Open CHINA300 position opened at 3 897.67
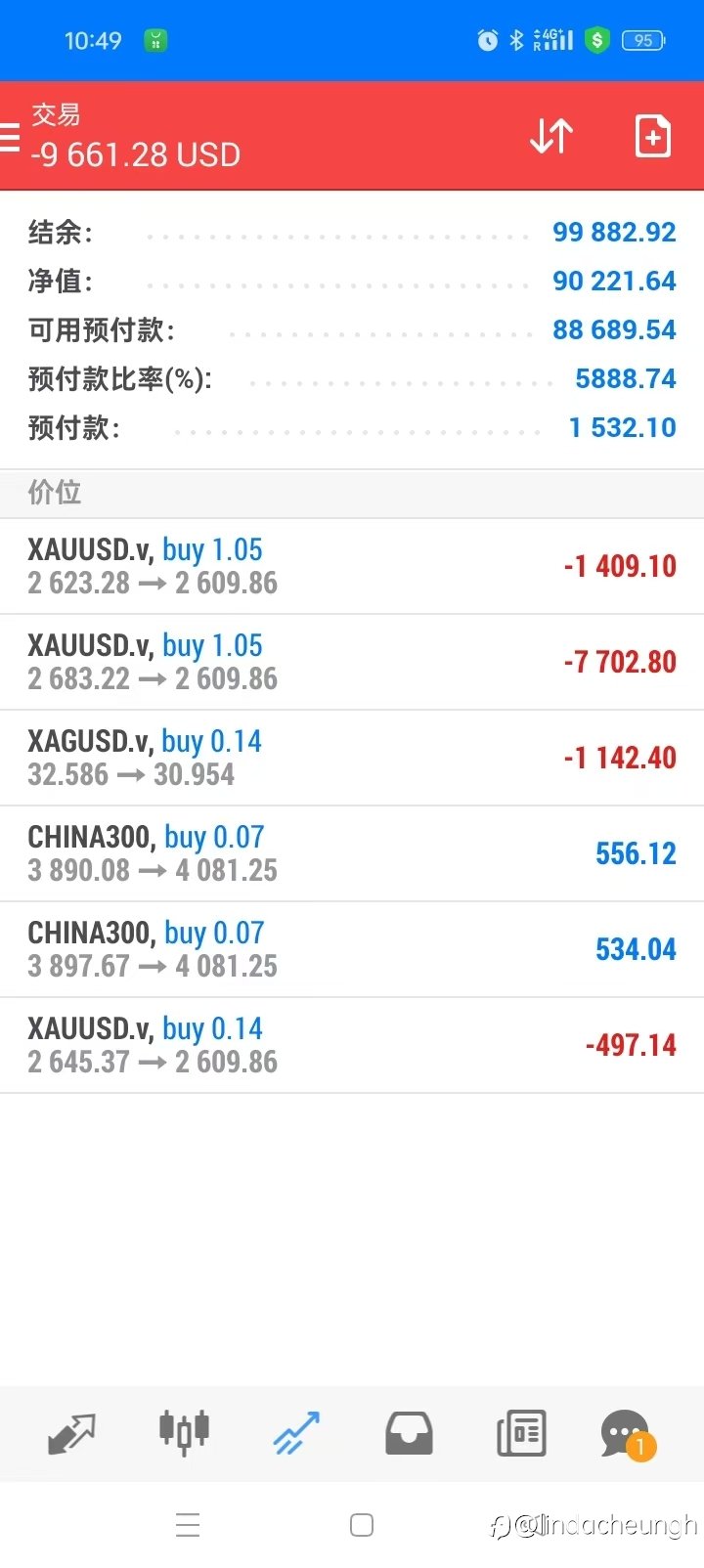This screenshot has width=704, height=1568. pyautogui.click(x=352, y=949)
